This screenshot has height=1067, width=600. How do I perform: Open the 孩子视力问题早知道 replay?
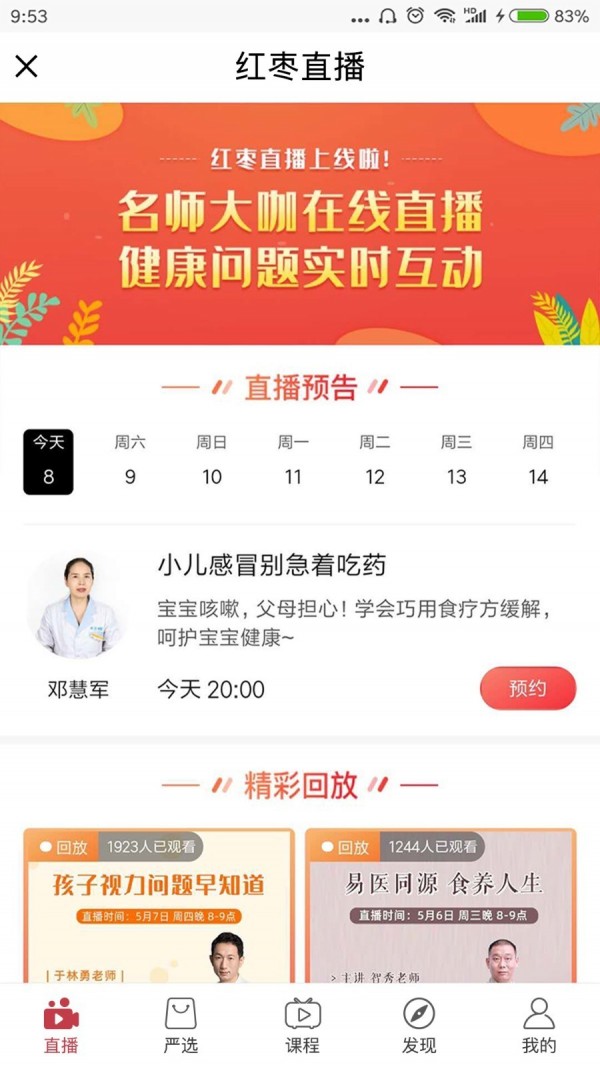coord(159,905)
